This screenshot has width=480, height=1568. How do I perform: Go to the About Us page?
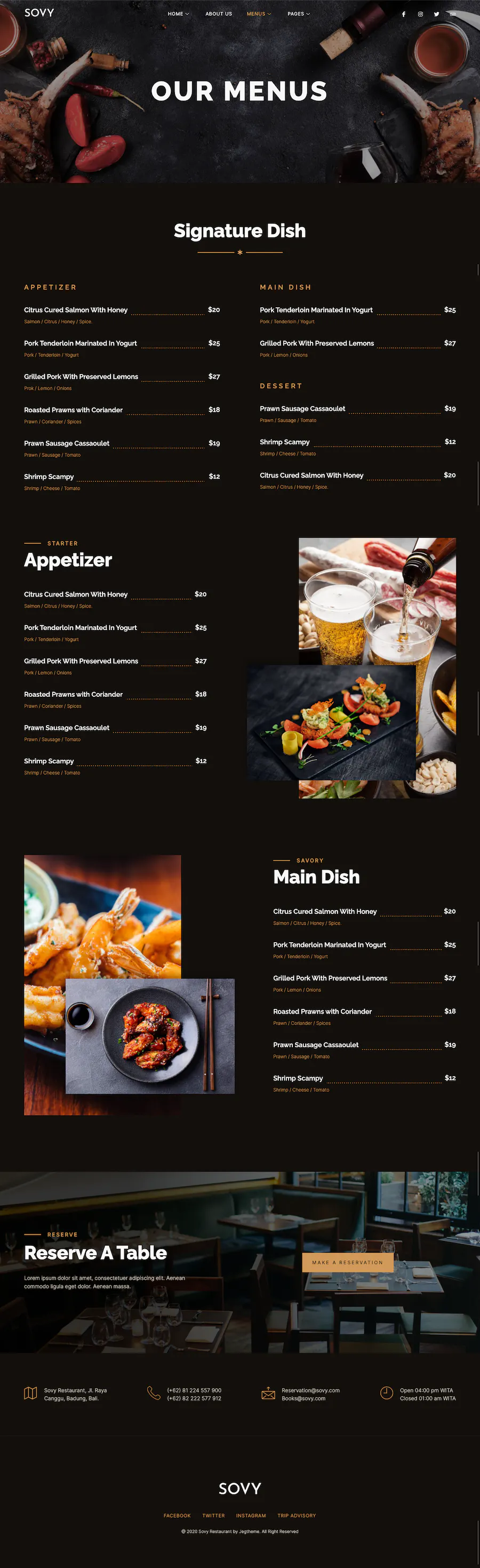(x=219, y=13)
